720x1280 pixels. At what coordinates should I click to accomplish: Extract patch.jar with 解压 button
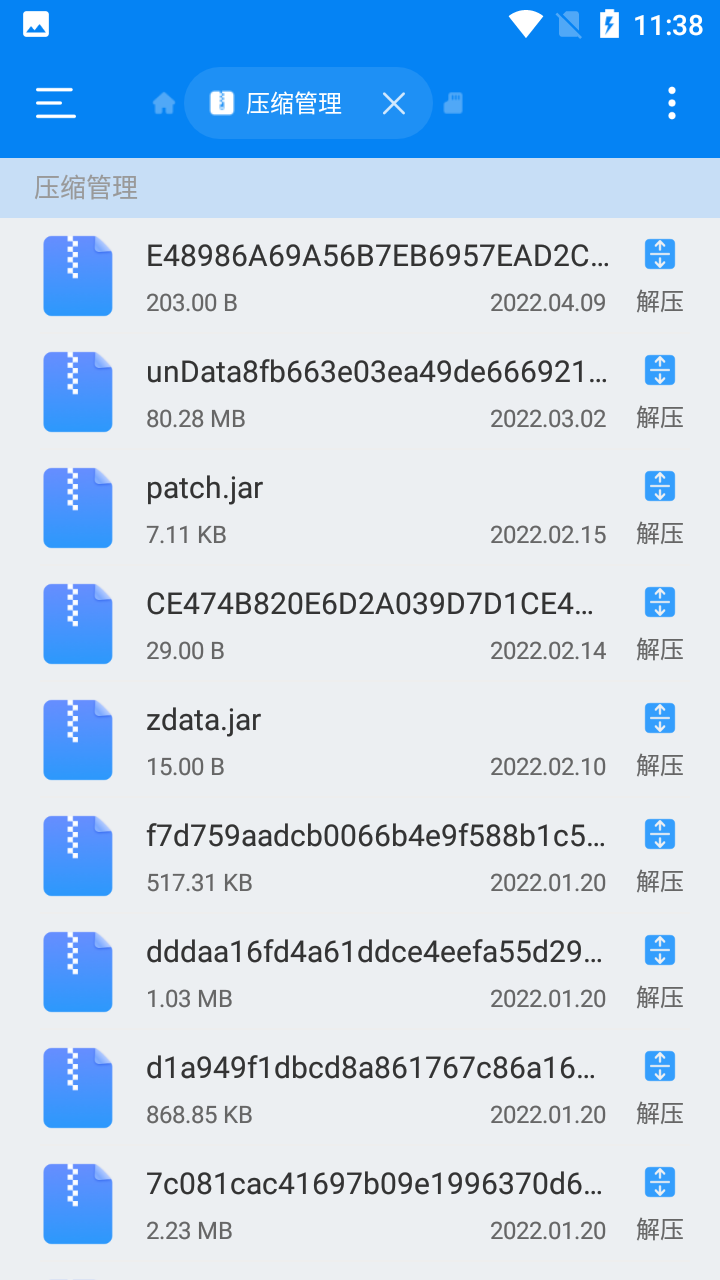[660, 508]
